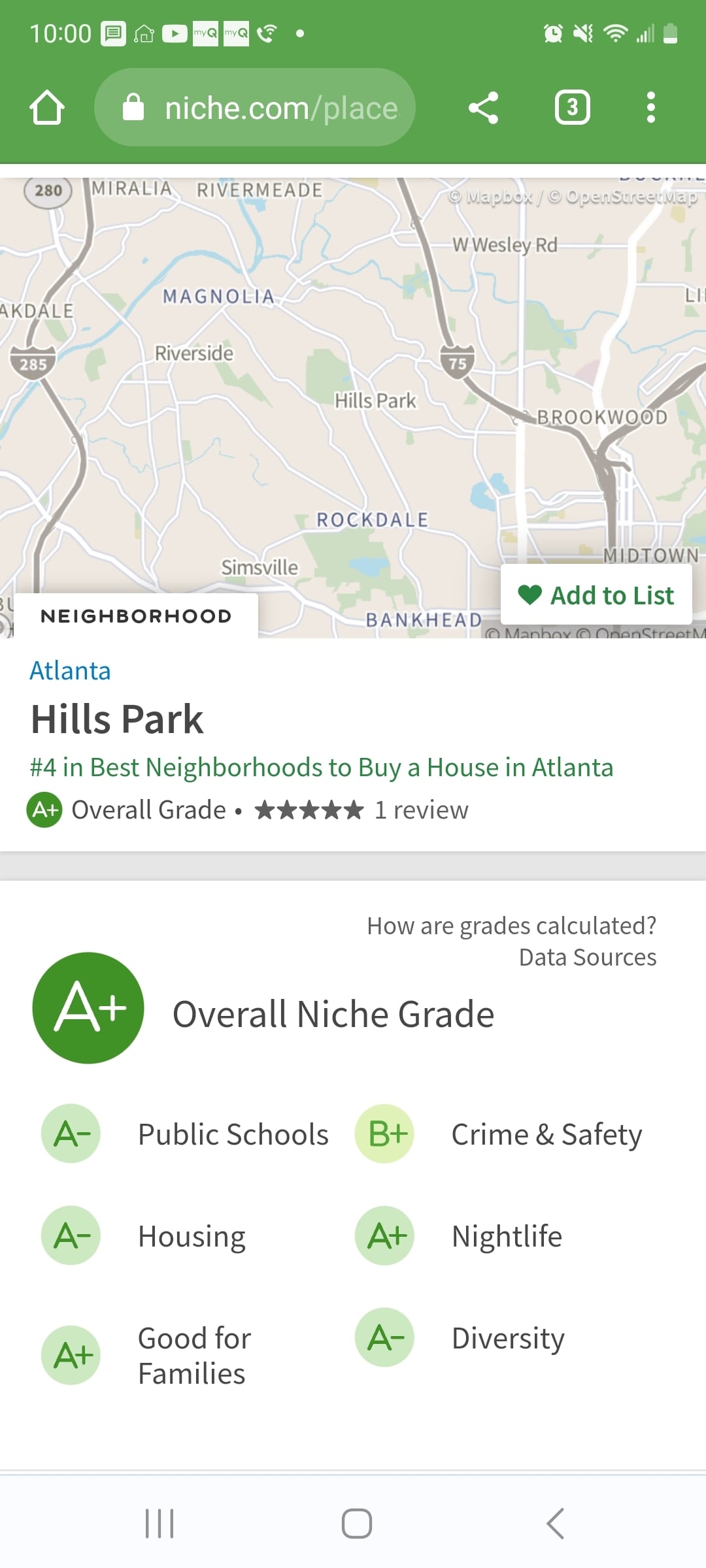Screen dimensions: 706x1568
Task: View the 1 review link
Action: [421, 810]
